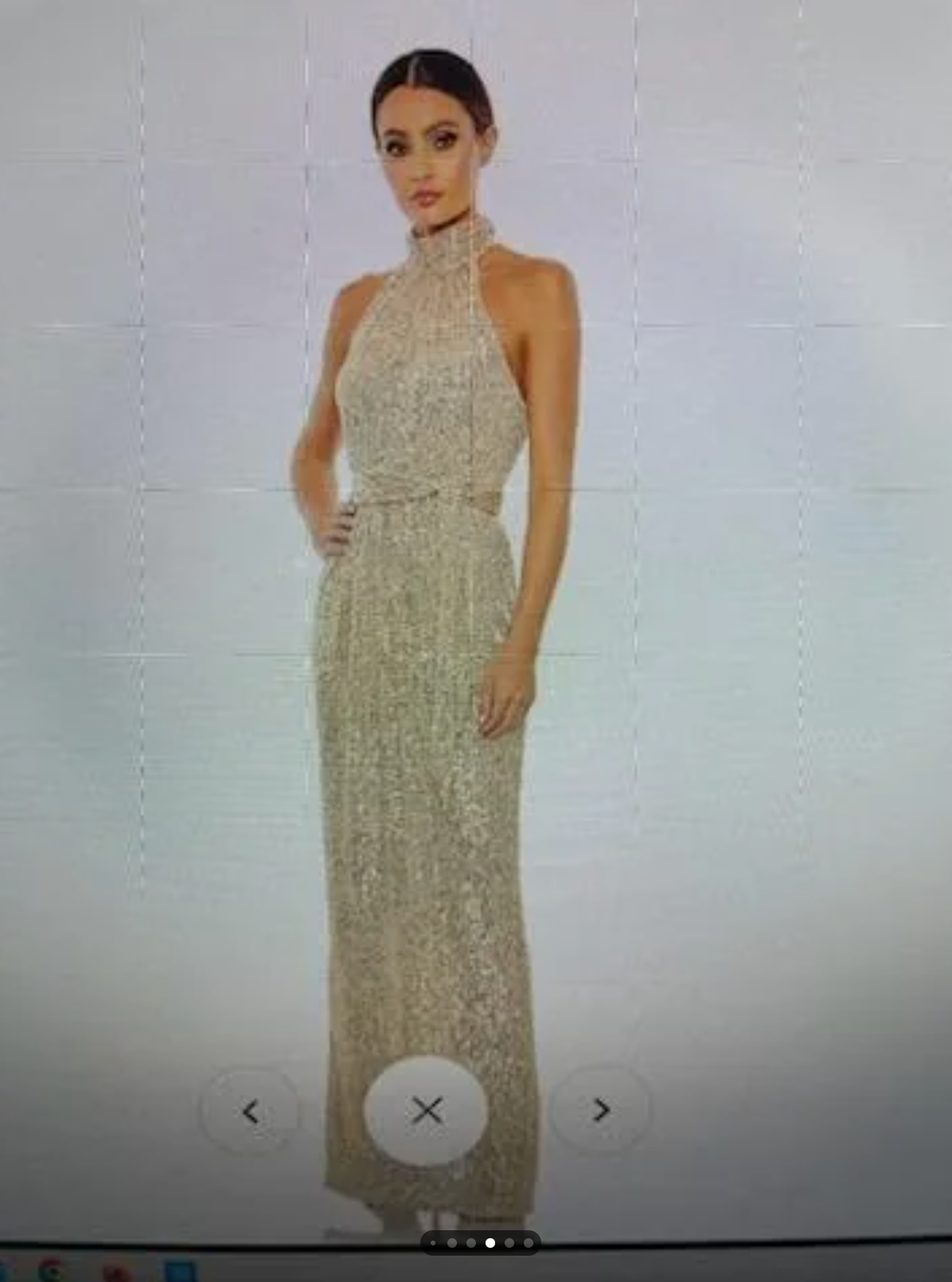
Task: Show the next photo
Action: click(601, 1110)
